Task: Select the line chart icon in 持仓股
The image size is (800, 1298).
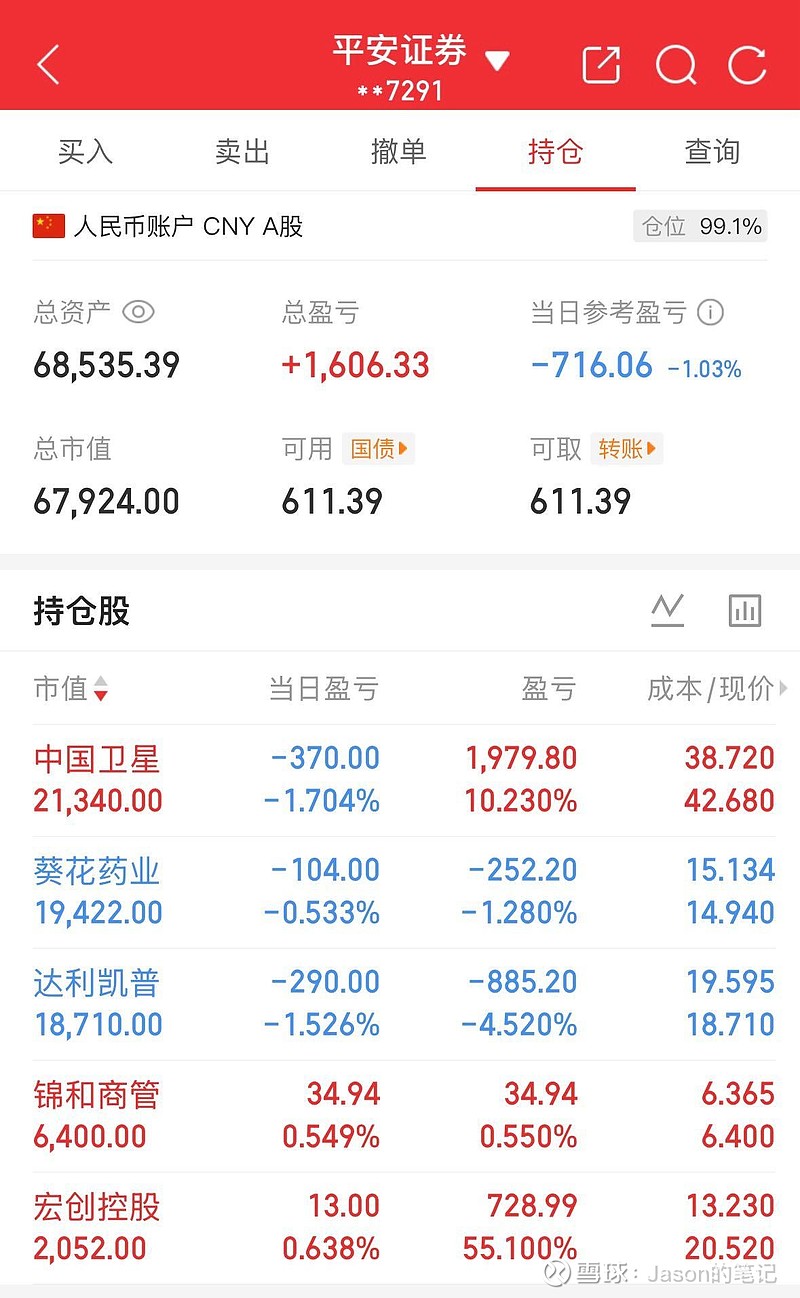Action: (668, 610)
